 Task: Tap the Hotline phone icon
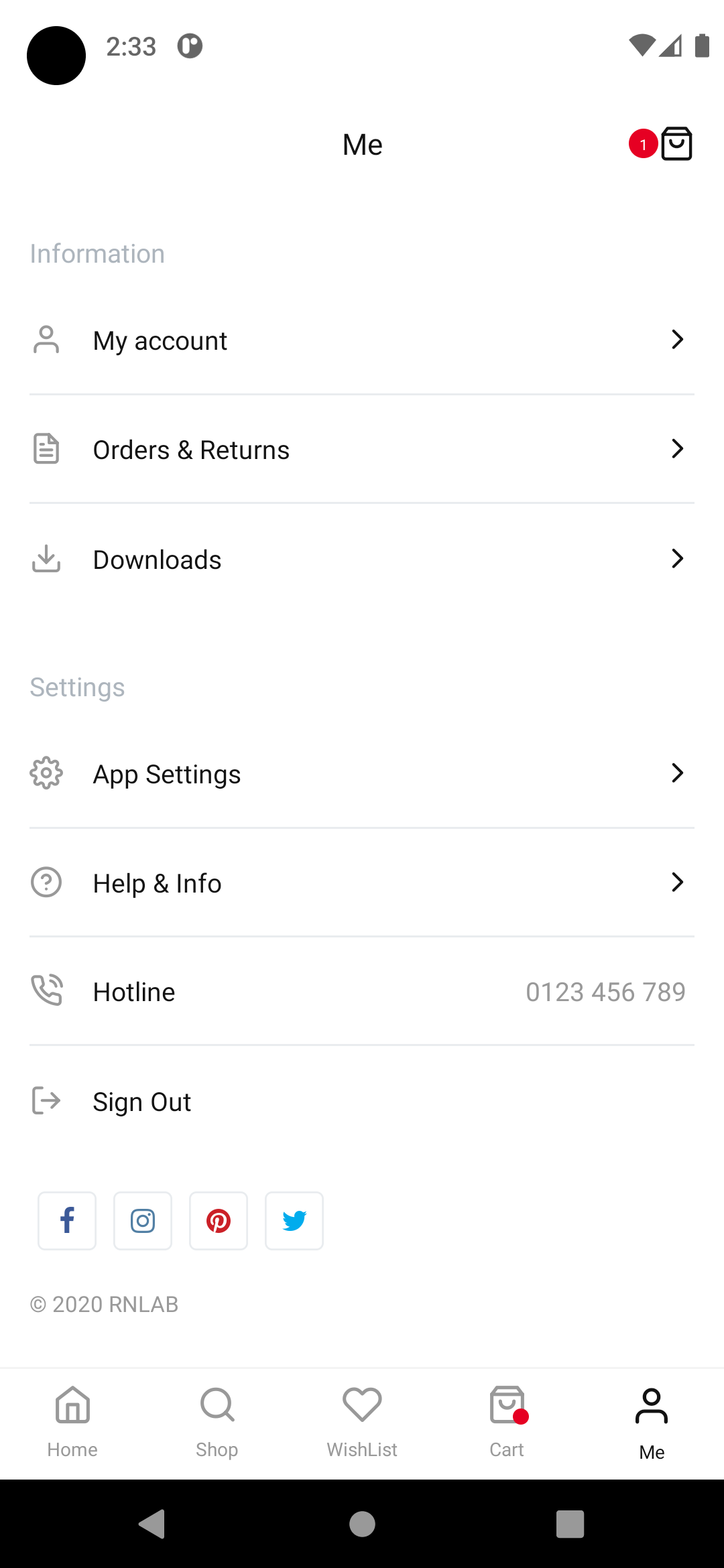click(46, 991)
